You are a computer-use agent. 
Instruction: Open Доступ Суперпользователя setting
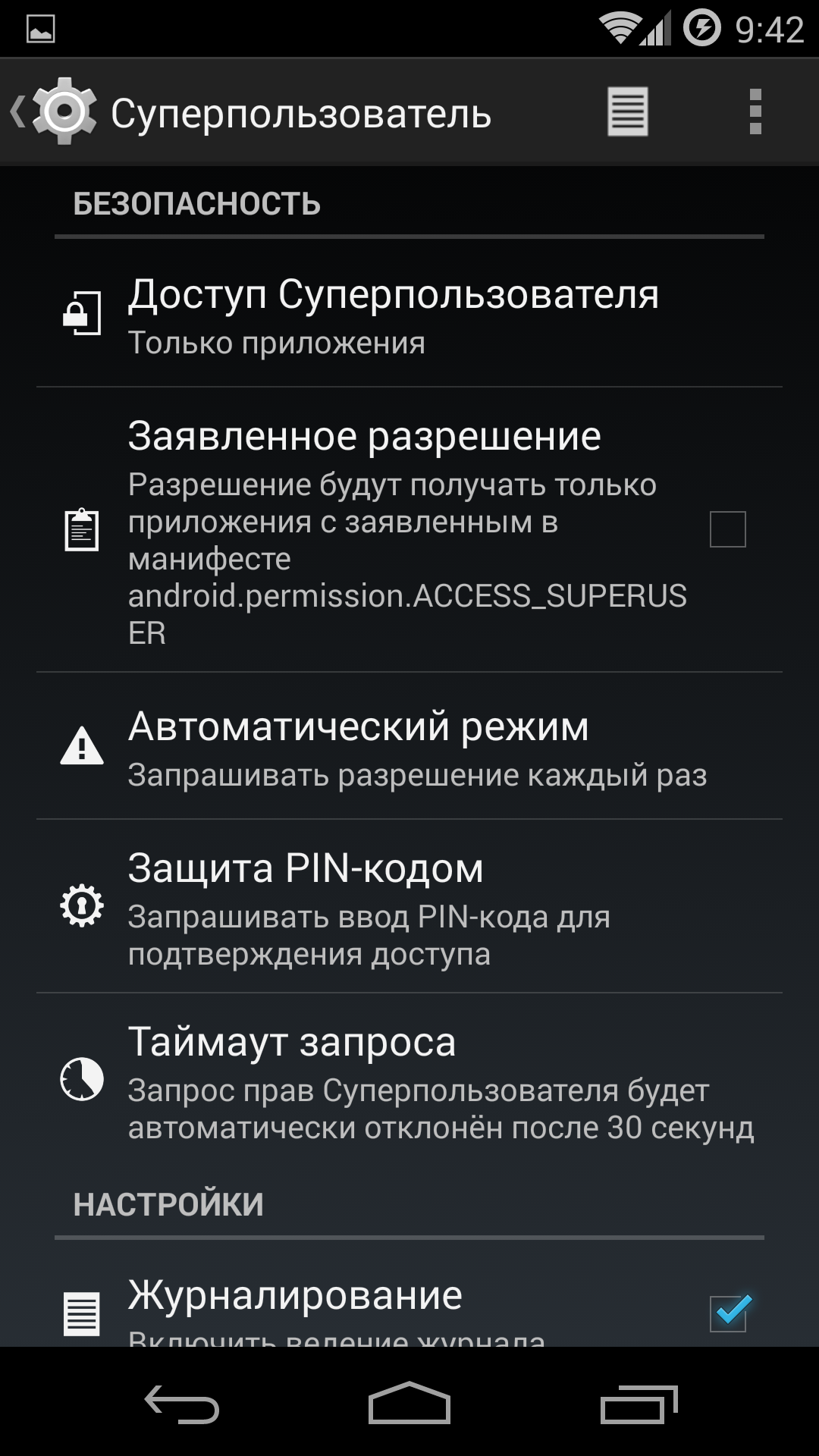point(409,315)
